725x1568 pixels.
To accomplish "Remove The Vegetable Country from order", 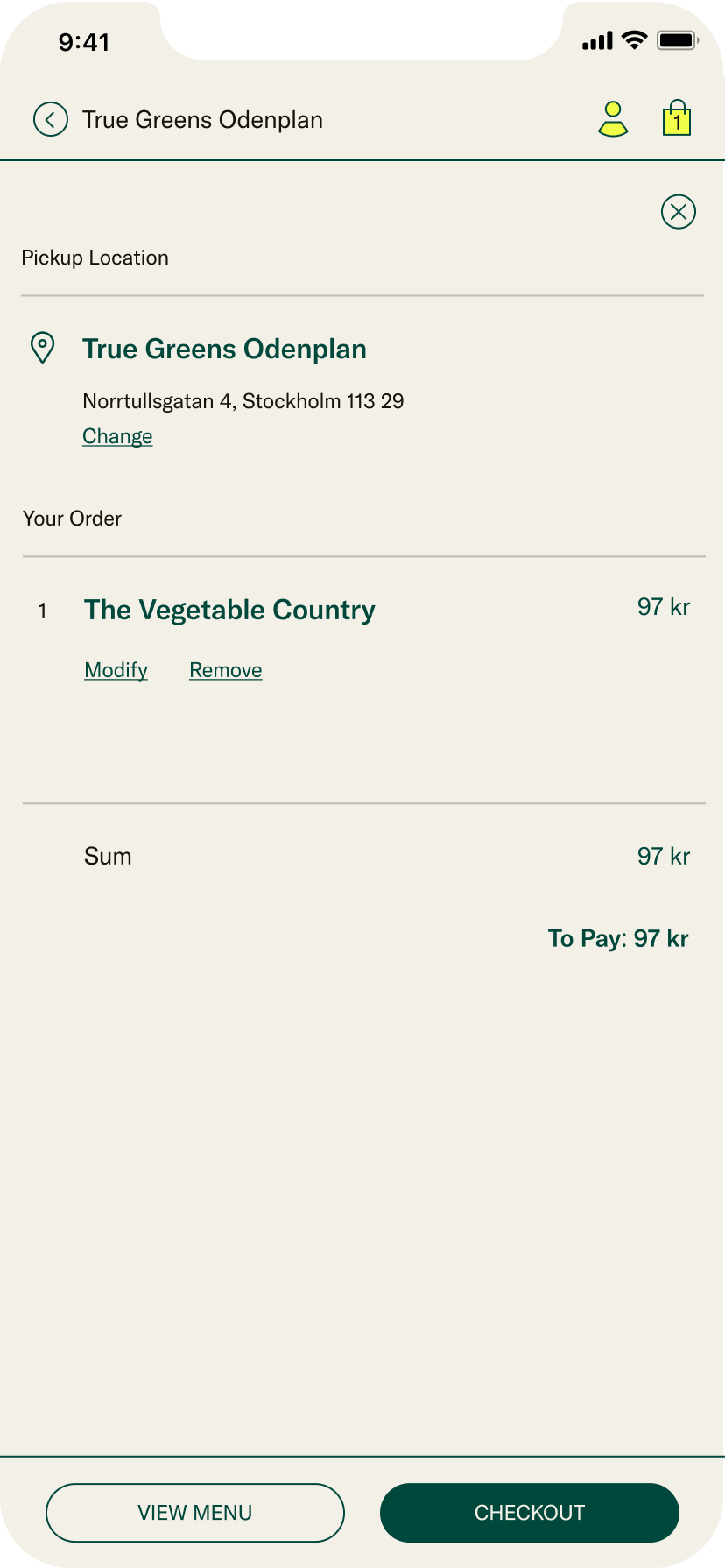I will (226, 670).
